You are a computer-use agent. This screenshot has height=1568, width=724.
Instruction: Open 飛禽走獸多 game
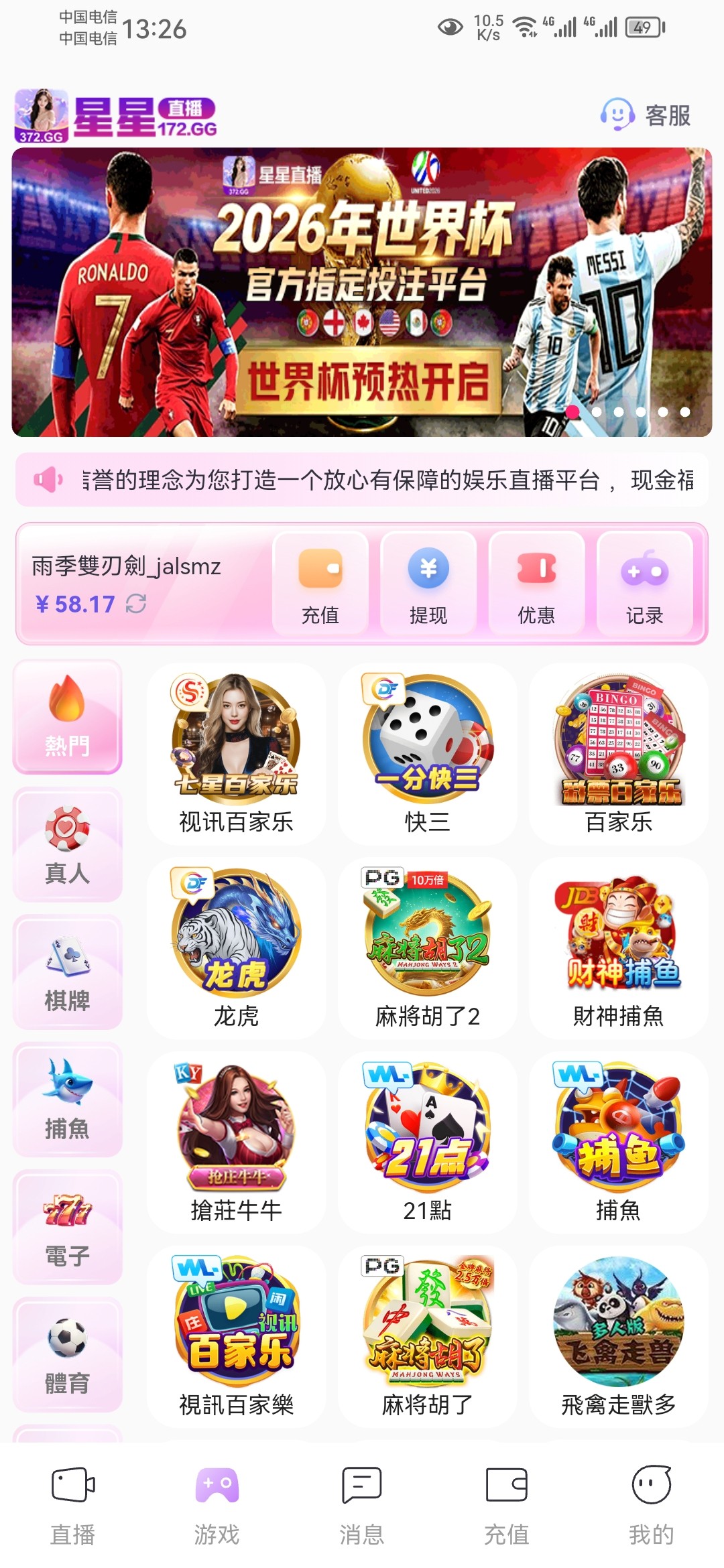click(x=618, y=1337)
